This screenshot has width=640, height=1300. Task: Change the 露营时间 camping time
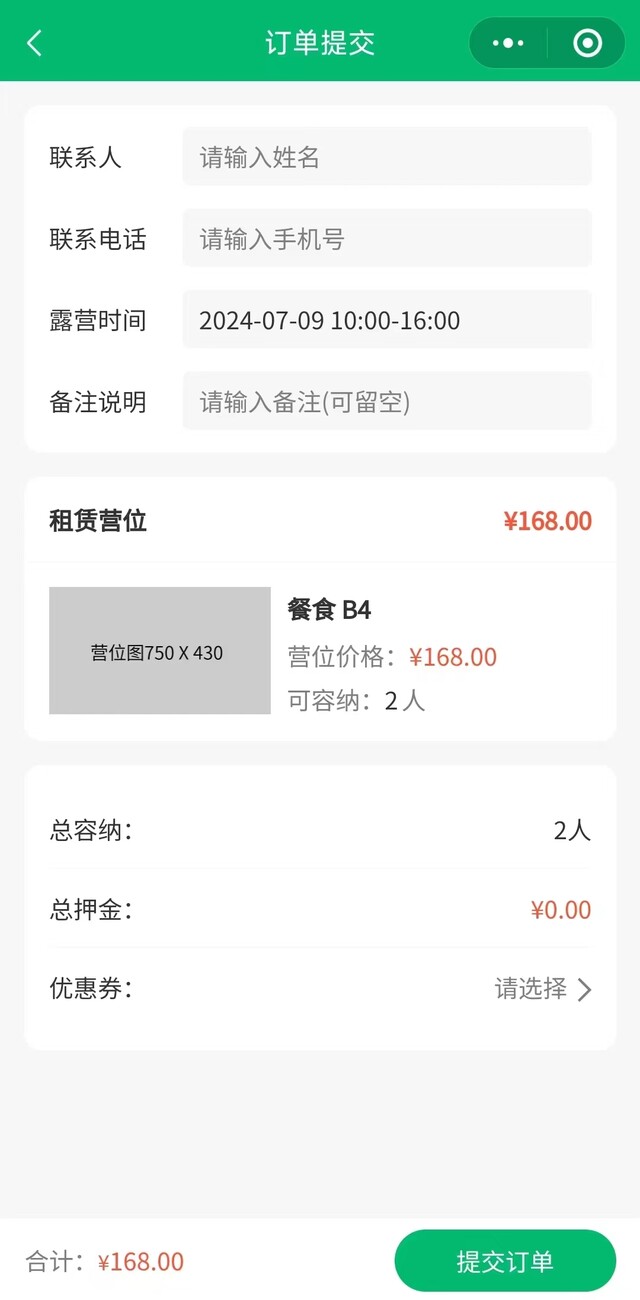pyautogui.click(x=386, y=321)
